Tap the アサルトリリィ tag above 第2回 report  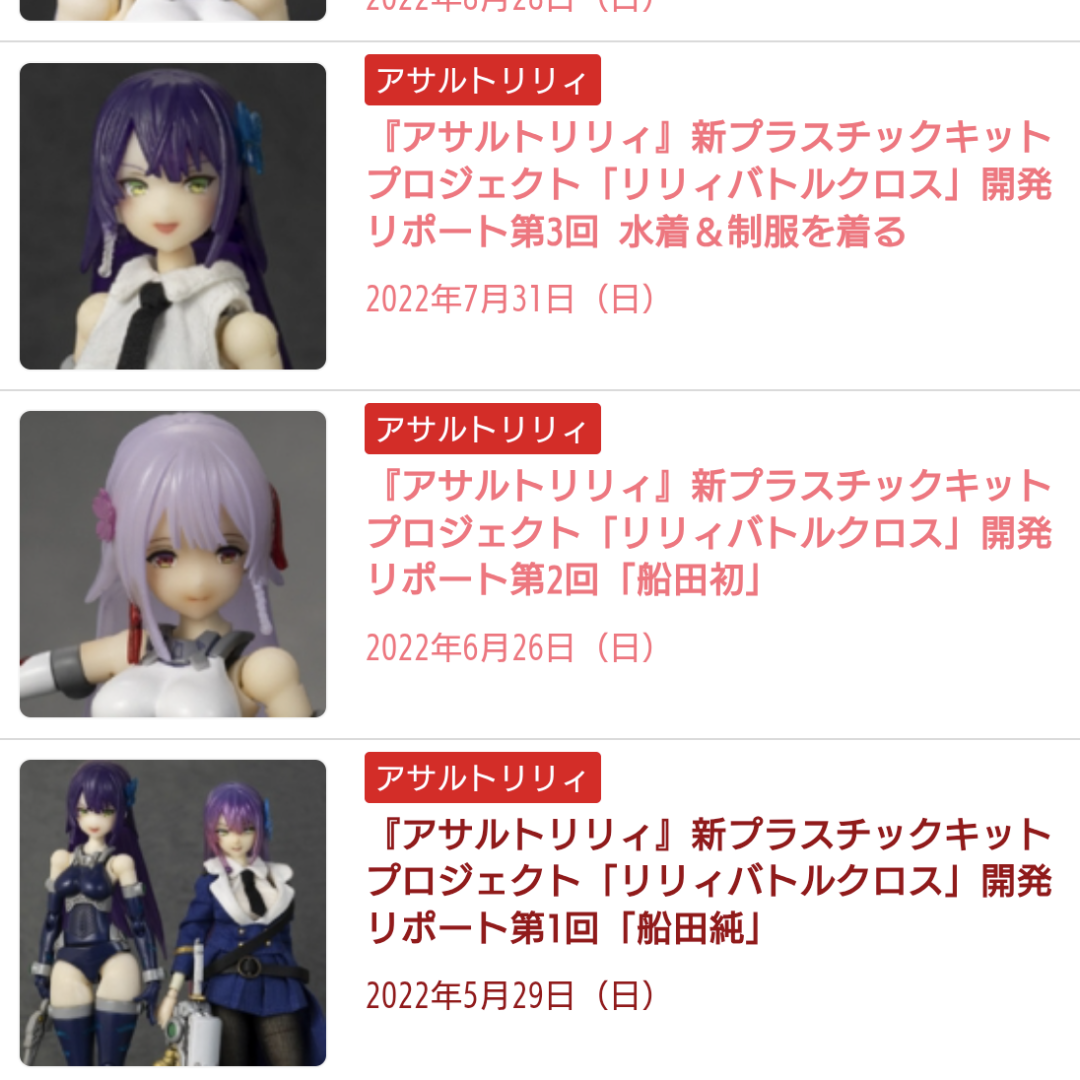(x=482, y=429)
